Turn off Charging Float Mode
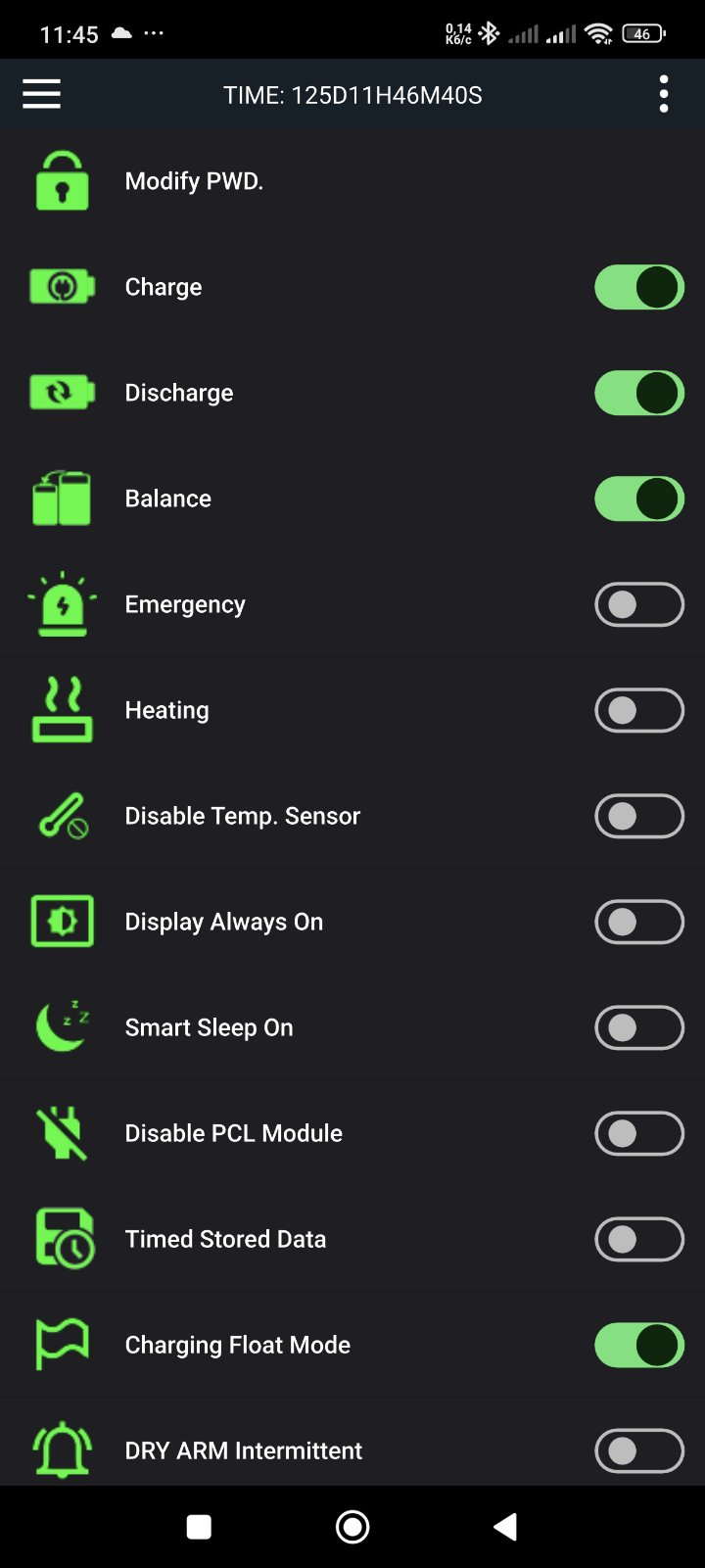The image size is (705, 1568). point(639,1345)
